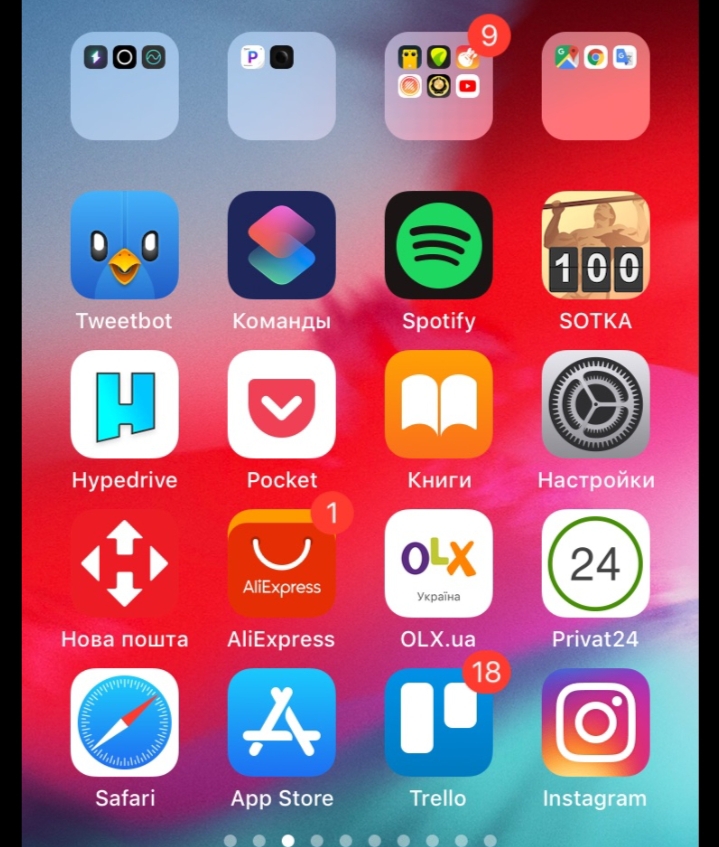
Task: Open the SOTKA app
Action: click(595, 245)
